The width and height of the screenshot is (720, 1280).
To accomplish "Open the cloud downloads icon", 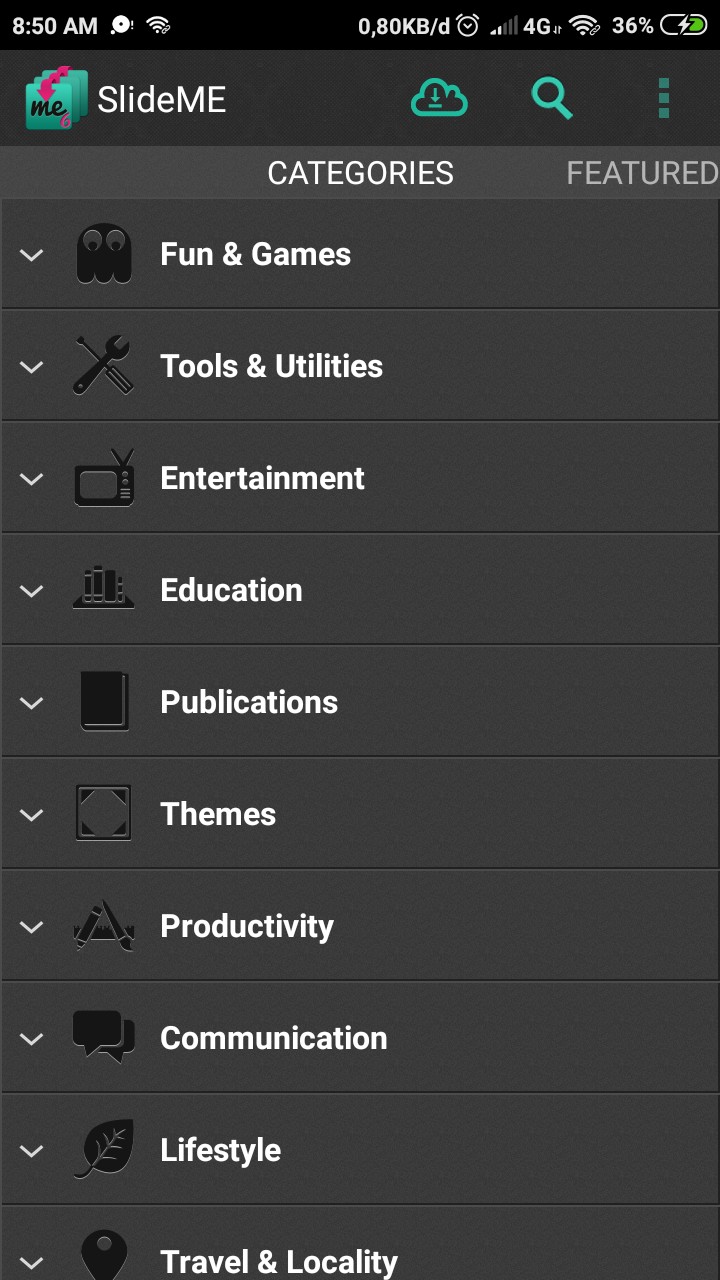I will pyautogui.click(x=439, y=99).
